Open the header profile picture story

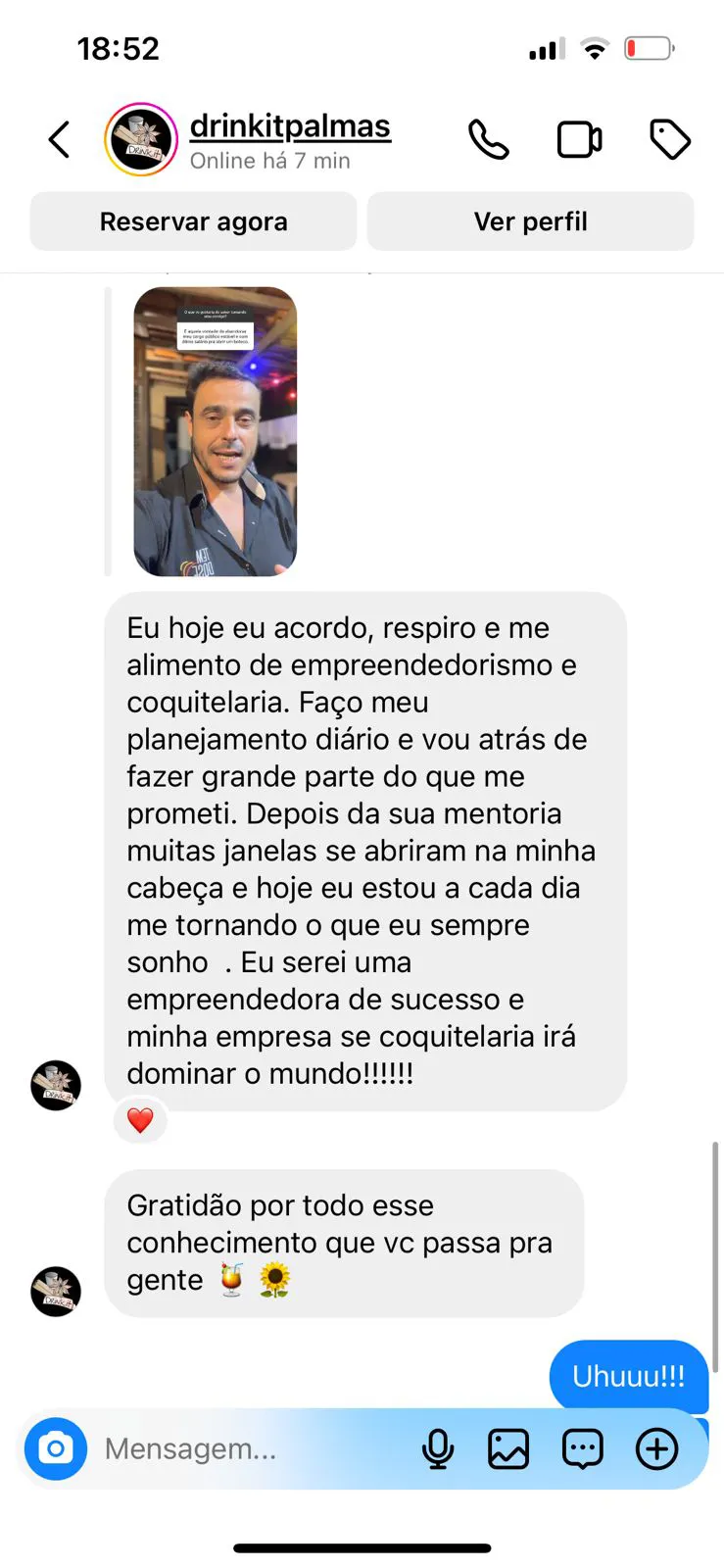coord(141,139)
